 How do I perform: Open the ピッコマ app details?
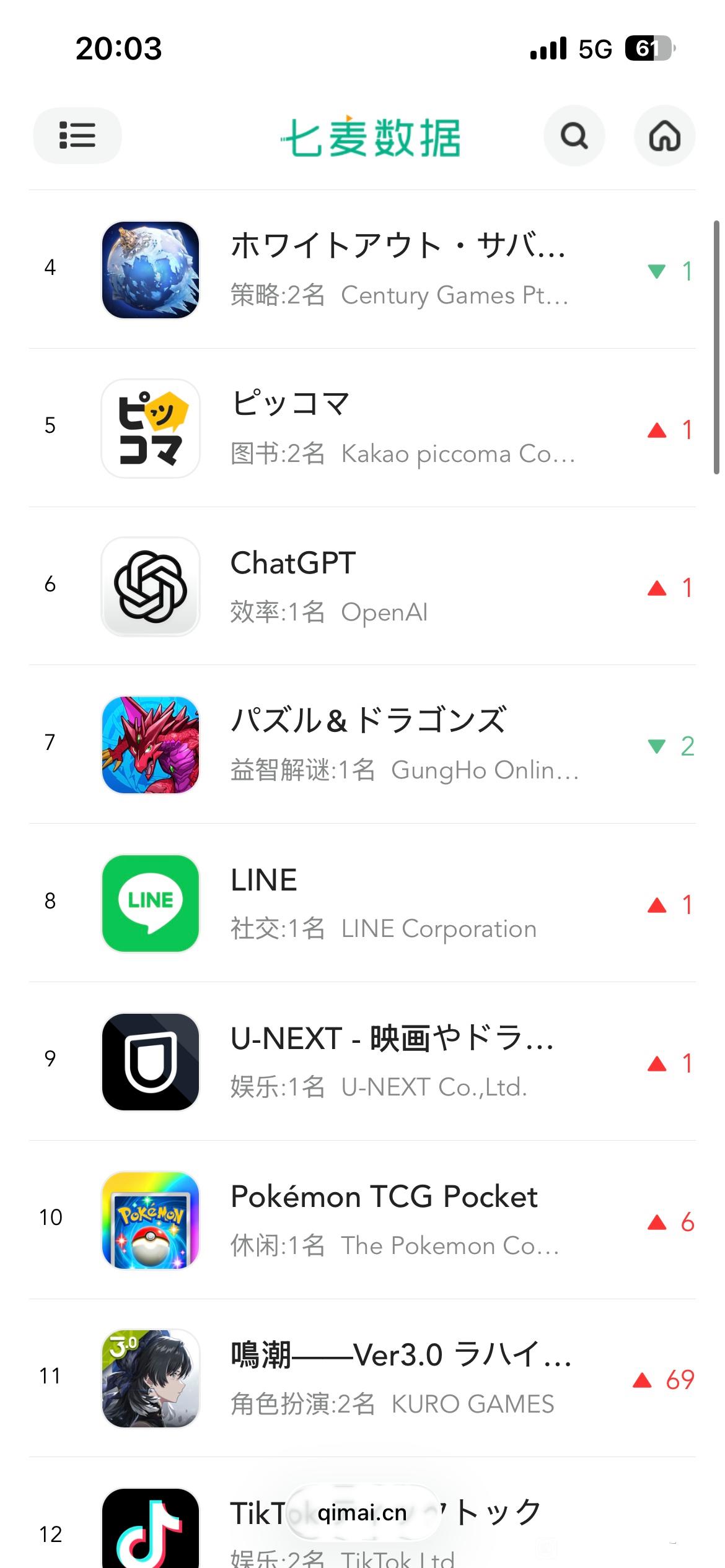click(397, 429)
